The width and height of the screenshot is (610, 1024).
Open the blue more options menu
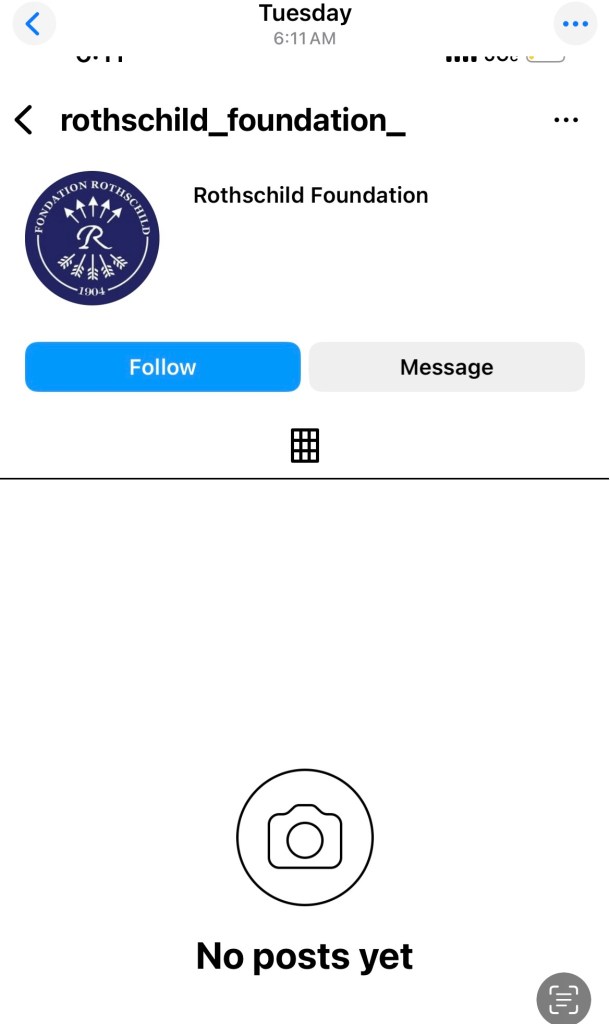tap(576, 24)
